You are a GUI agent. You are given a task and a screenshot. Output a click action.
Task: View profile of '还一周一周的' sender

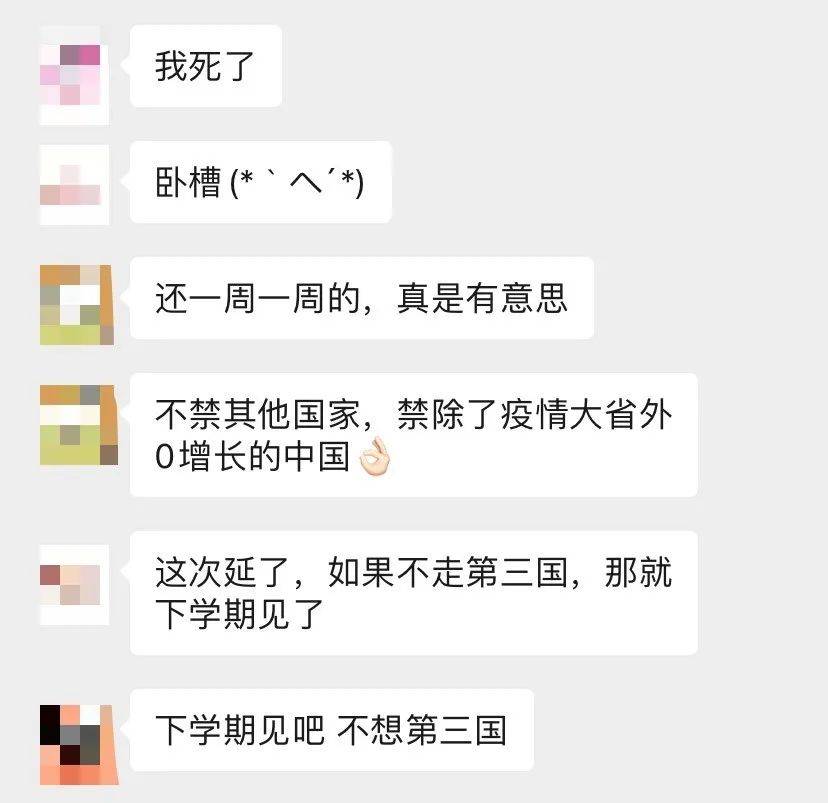point(76,304)
